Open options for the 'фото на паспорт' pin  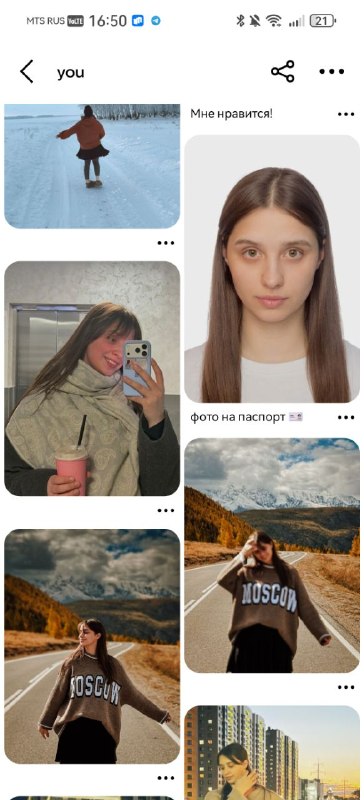pos(346,417)
